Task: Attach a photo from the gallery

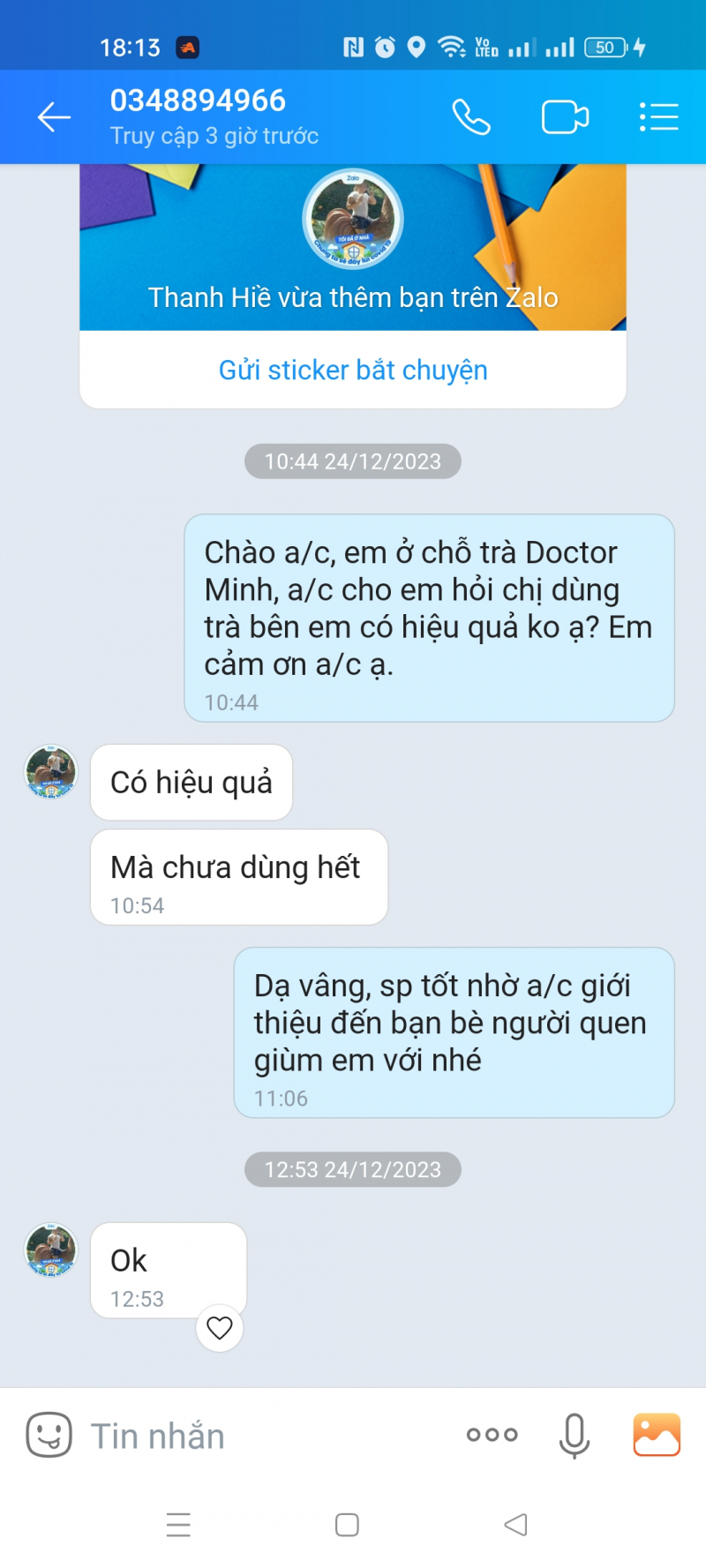Action: pyautogui.click(x=657, y=1435)
